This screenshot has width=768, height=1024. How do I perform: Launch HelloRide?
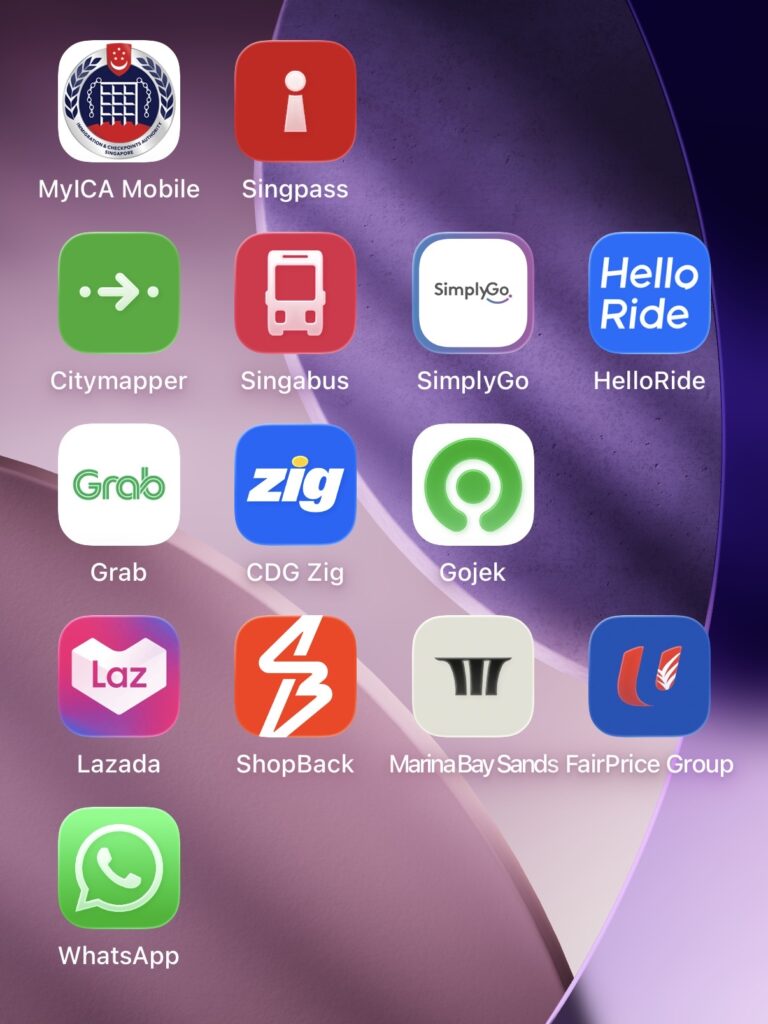649,293
